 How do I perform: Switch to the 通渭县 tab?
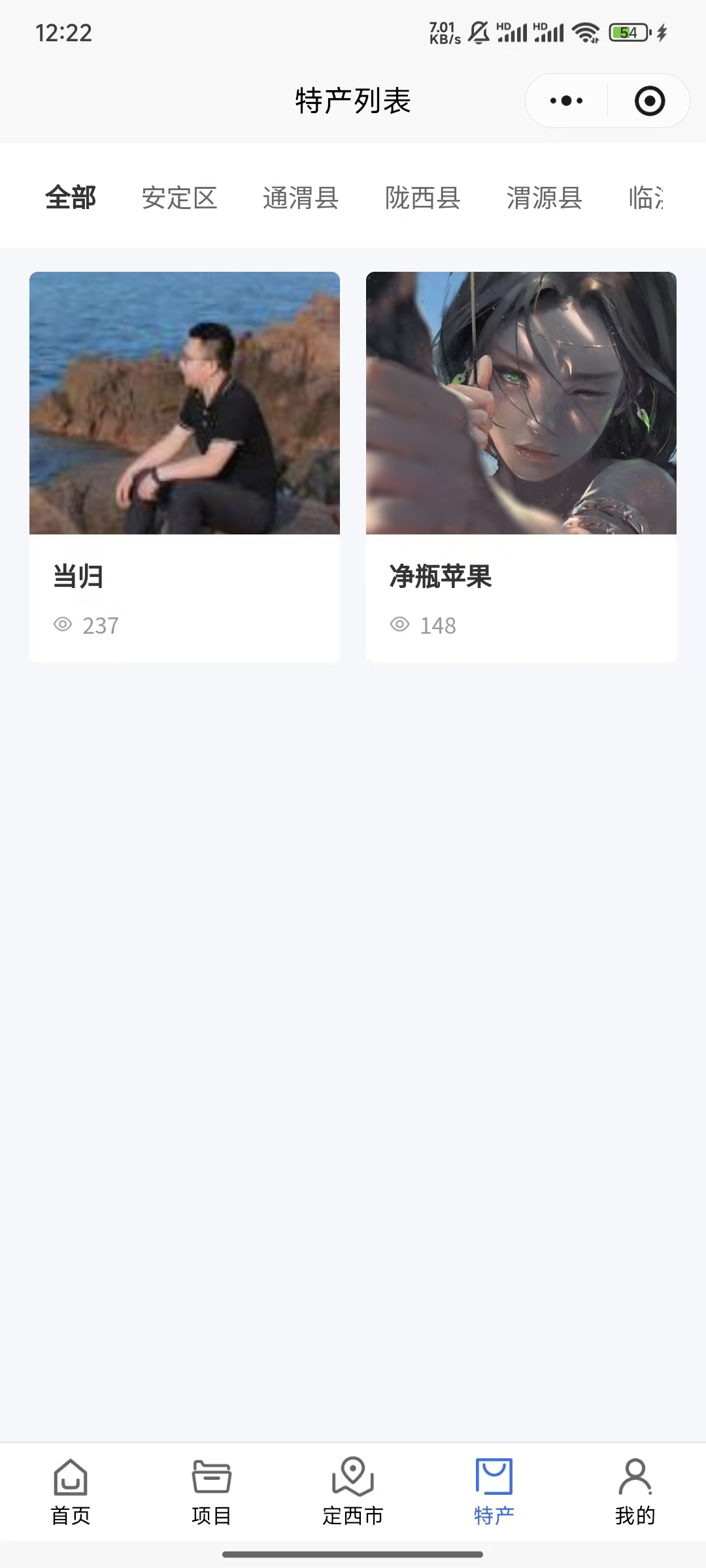click(301, 197)
